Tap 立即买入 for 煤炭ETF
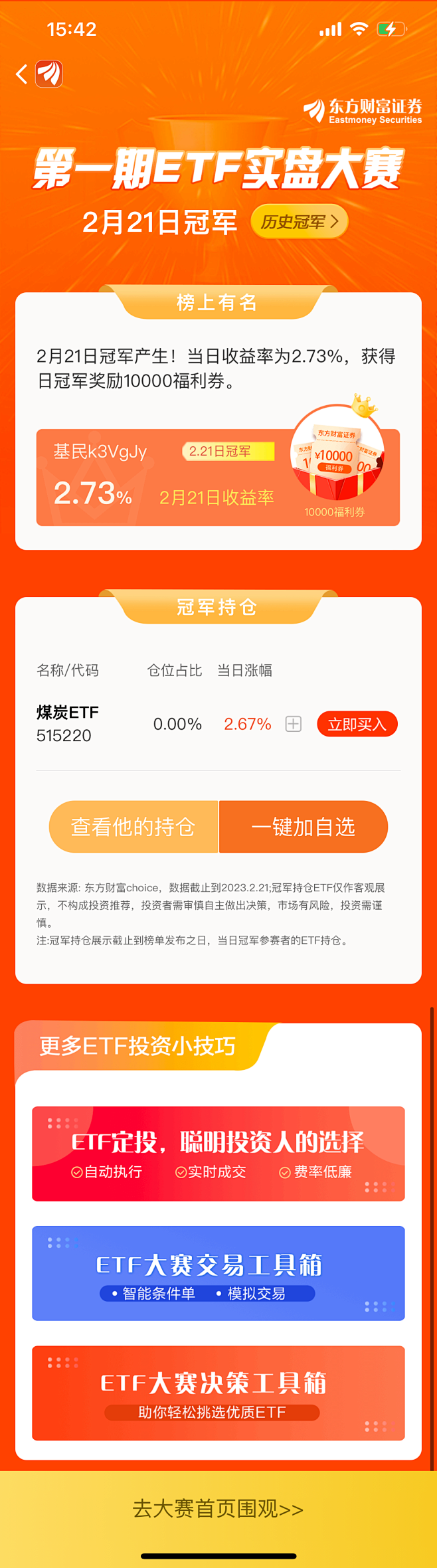 click(x=357, y=724)
